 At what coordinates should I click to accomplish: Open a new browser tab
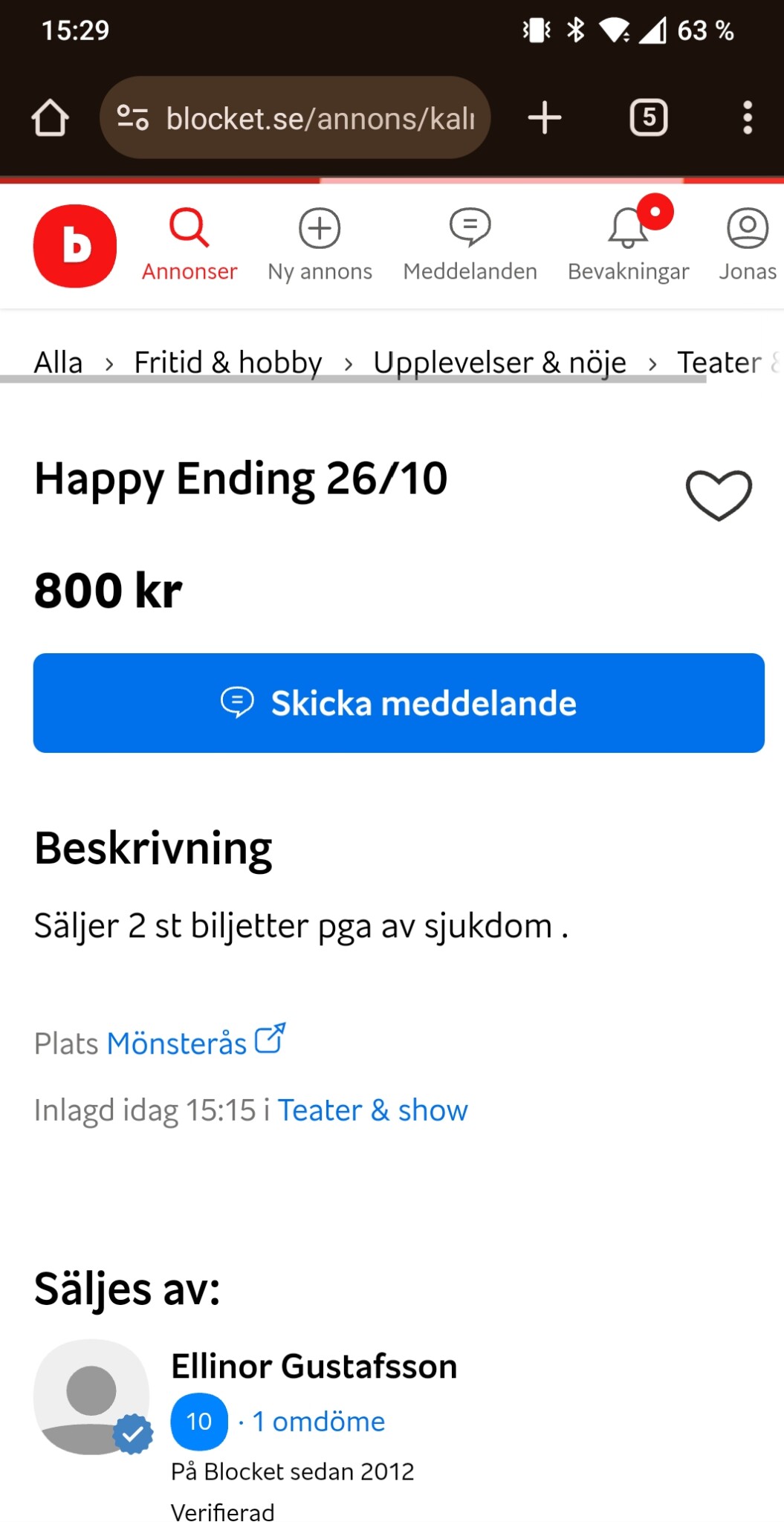(x=544, y=118)
